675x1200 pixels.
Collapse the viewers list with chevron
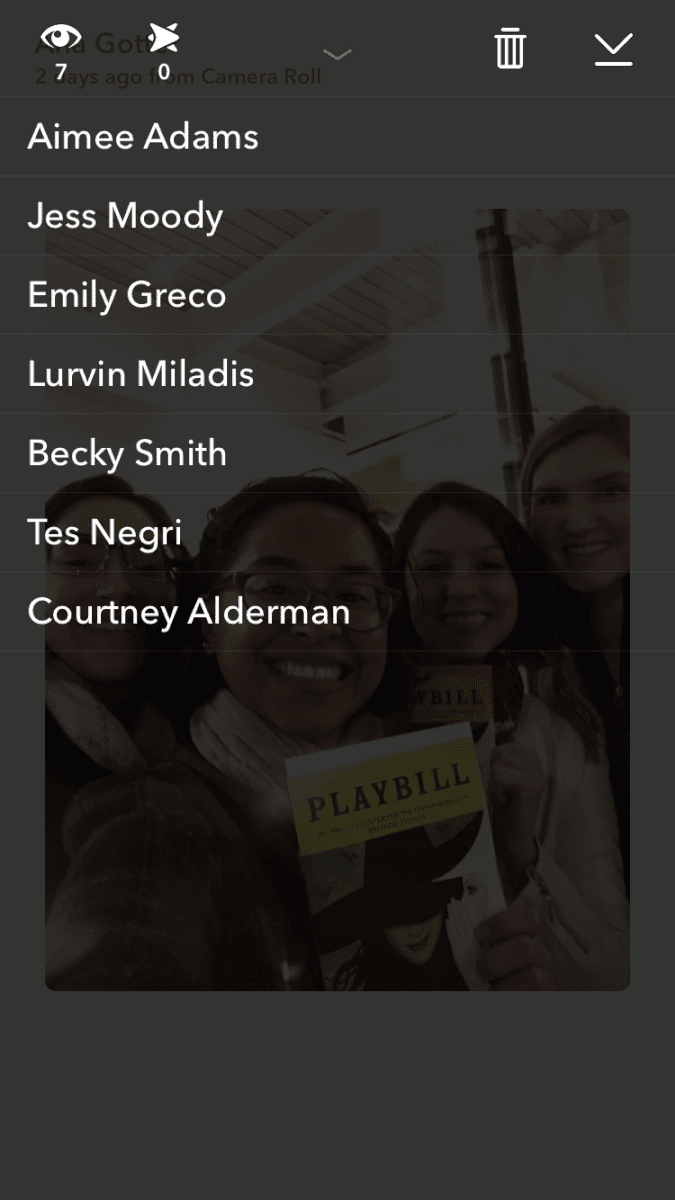(337, 55)
